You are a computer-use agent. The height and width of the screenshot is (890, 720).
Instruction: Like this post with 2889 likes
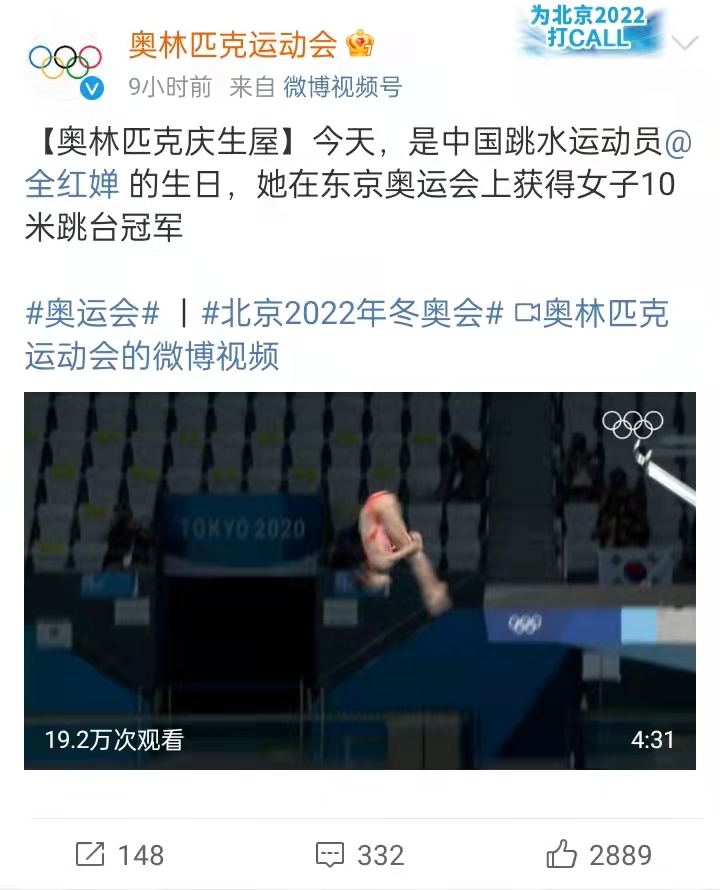click(598, 855)
